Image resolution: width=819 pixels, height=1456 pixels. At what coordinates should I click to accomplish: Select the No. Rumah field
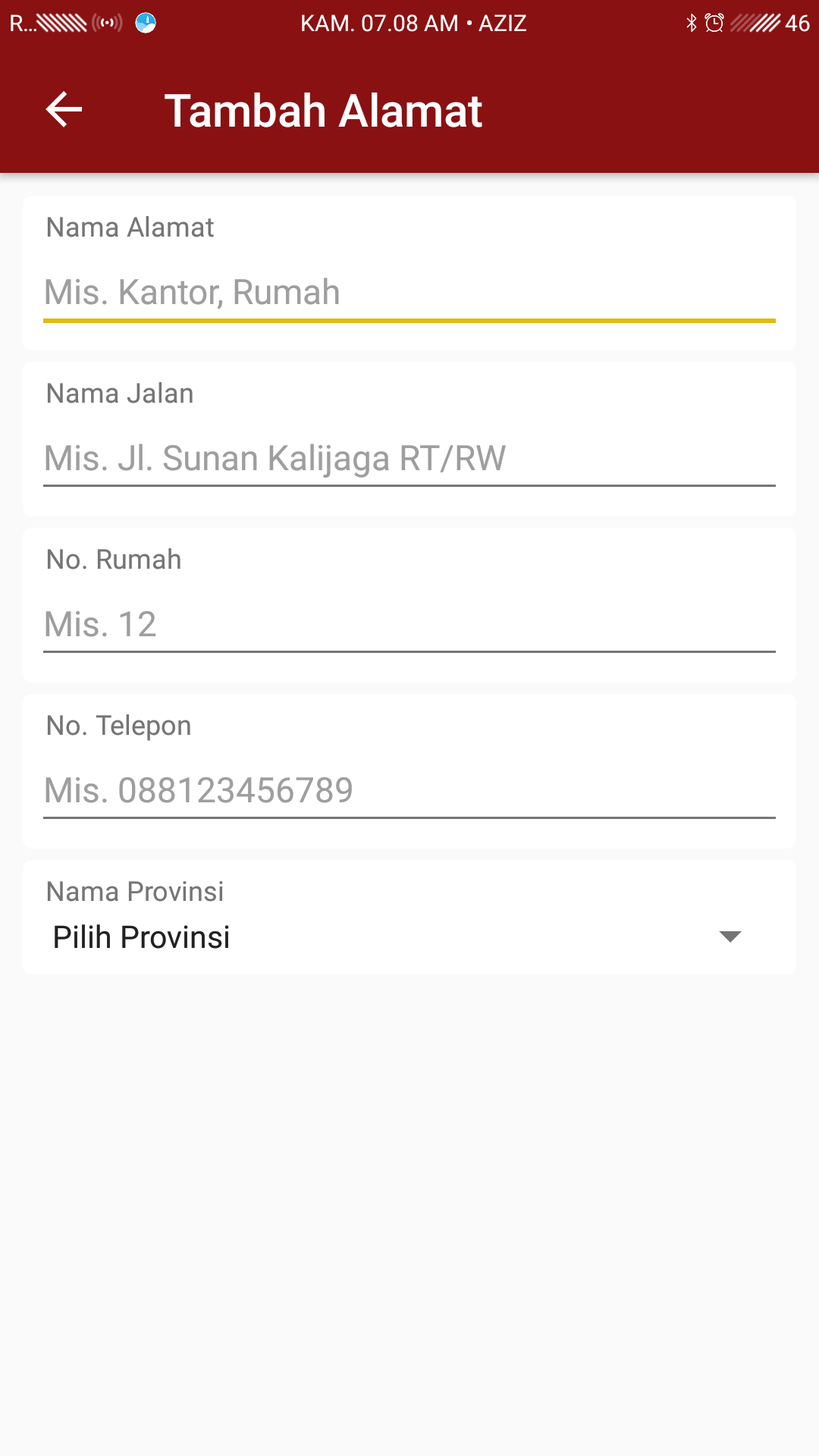(409, 625)
